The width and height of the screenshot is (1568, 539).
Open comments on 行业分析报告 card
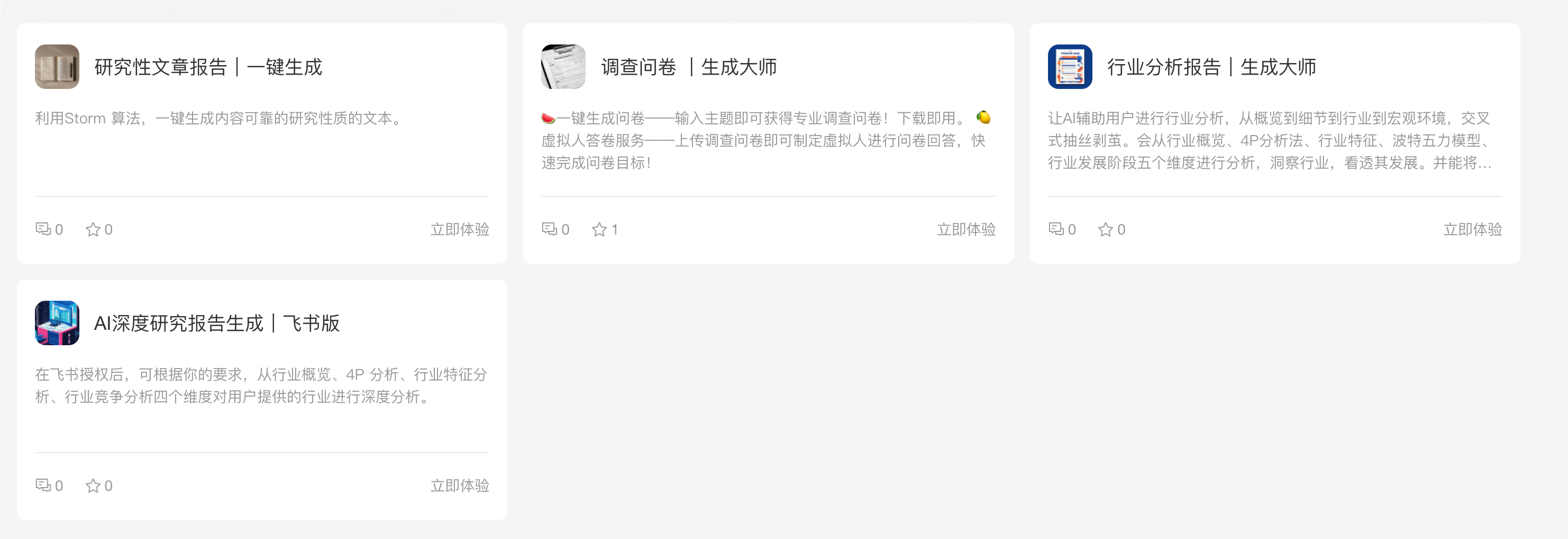(x=1056, y=230)
